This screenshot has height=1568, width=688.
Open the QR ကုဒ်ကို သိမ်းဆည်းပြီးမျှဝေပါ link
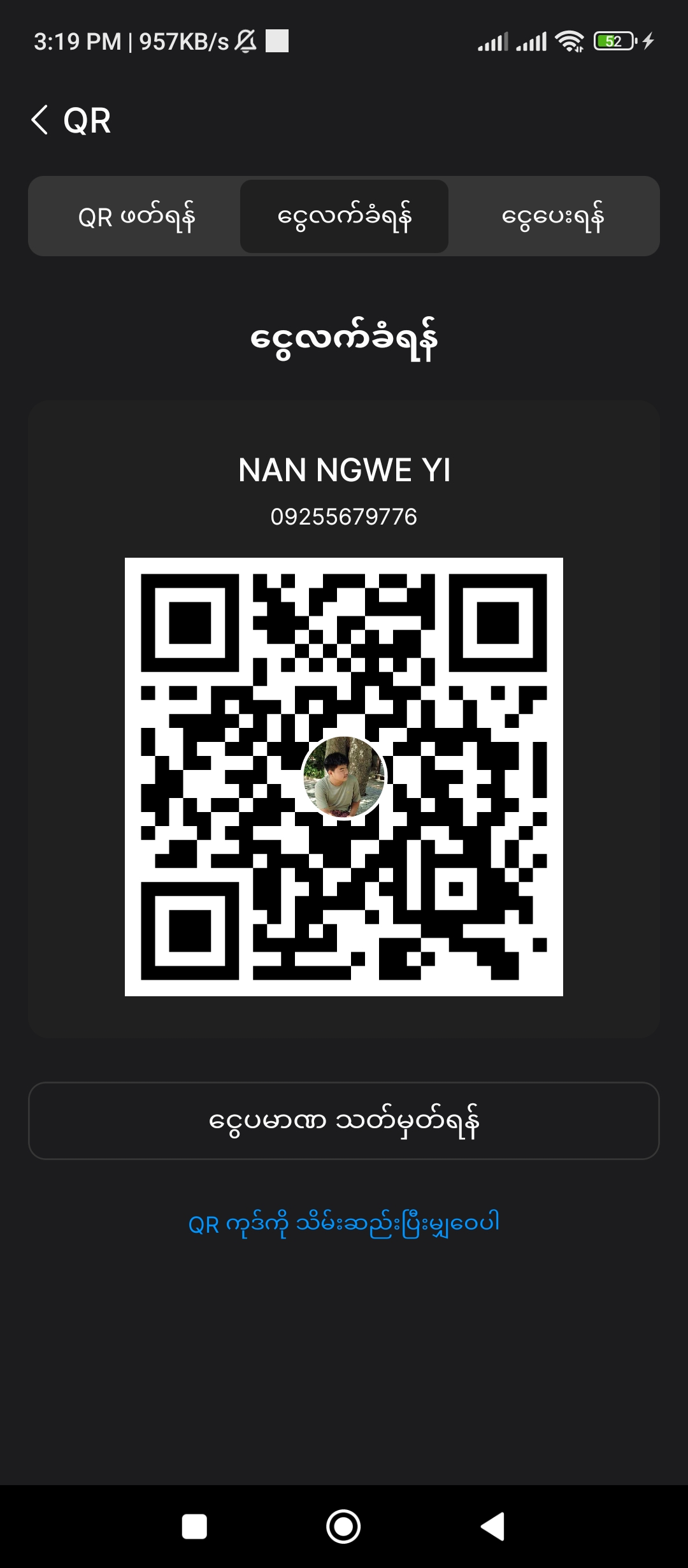click(x=344, y=1223)
